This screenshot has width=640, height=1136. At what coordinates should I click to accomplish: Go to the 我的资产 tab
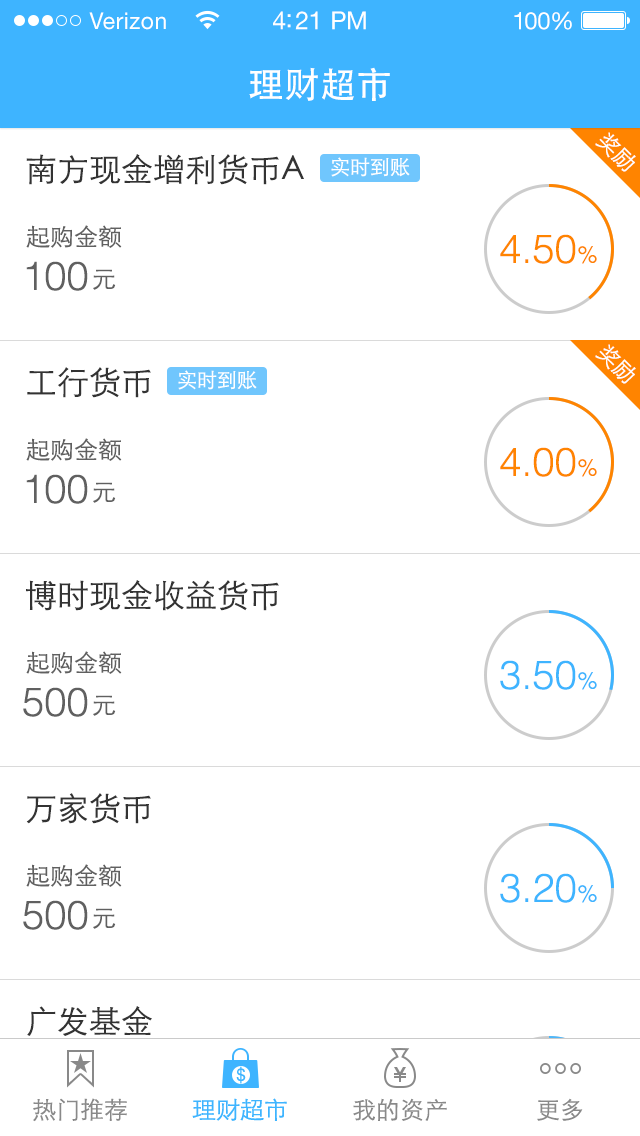400,1086
